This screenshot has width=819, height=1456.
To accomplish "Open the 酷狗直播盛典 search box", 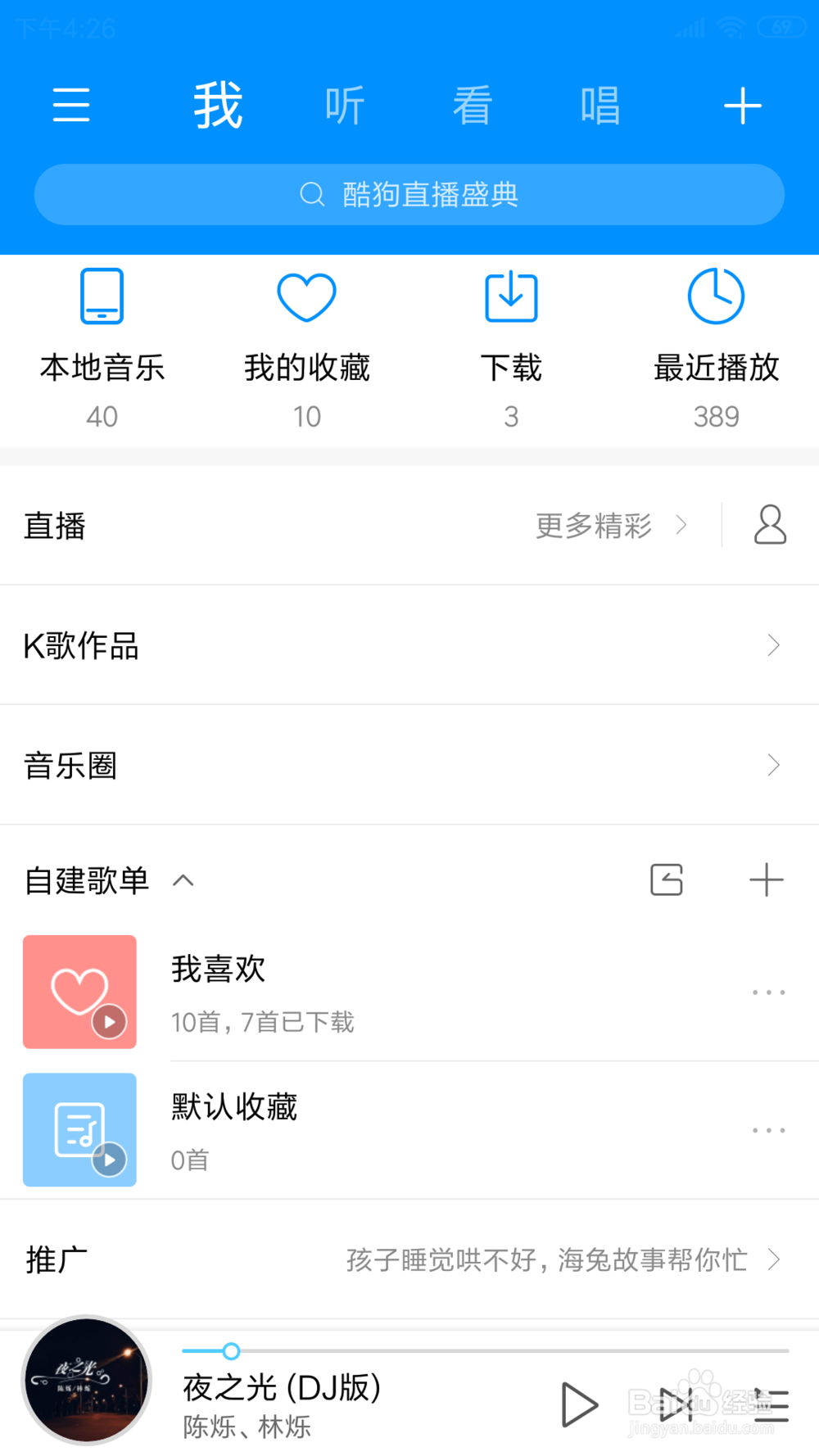I will click(x=409, y=195).
